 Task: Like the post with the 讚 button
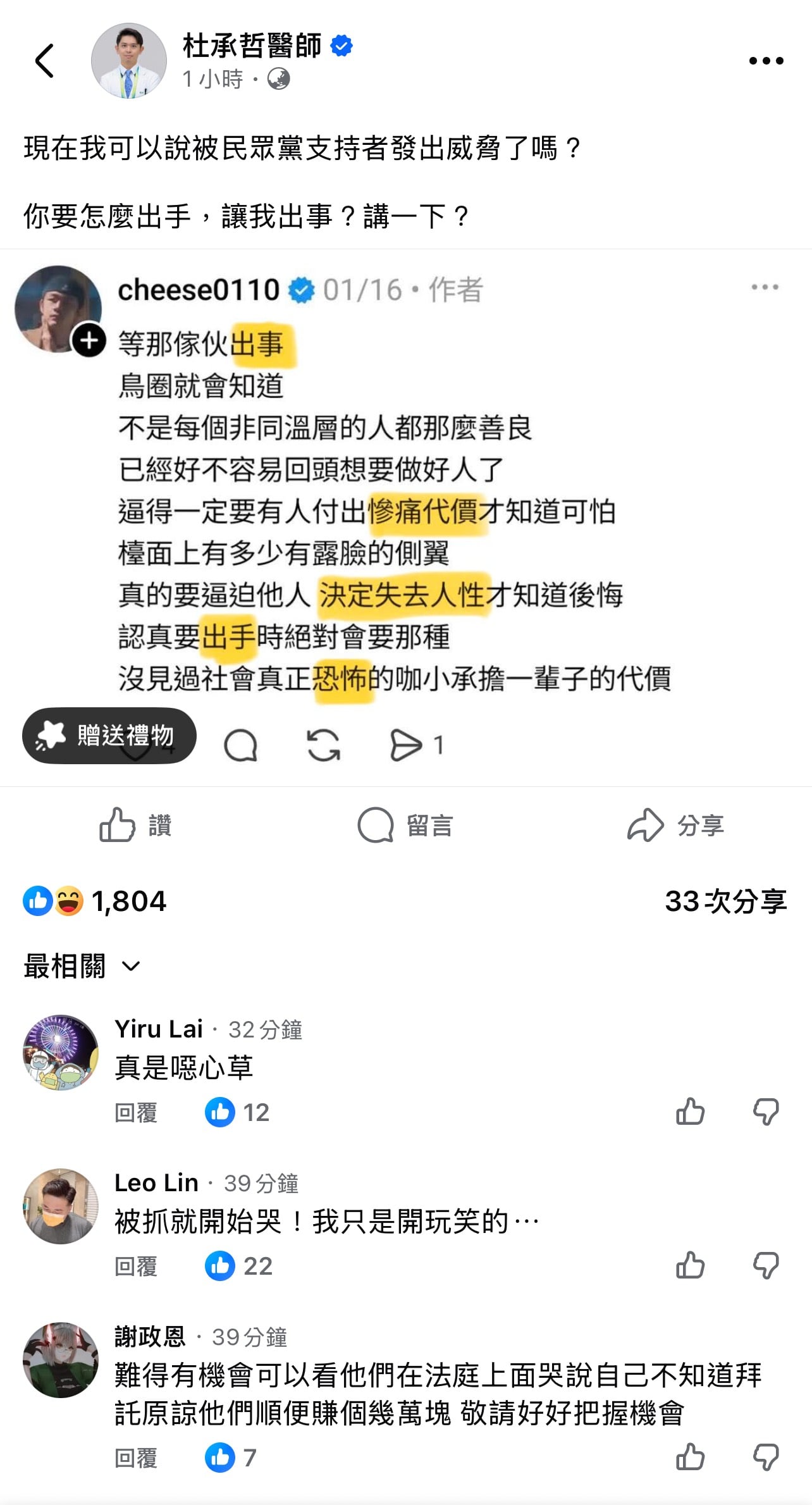[135, 825]
